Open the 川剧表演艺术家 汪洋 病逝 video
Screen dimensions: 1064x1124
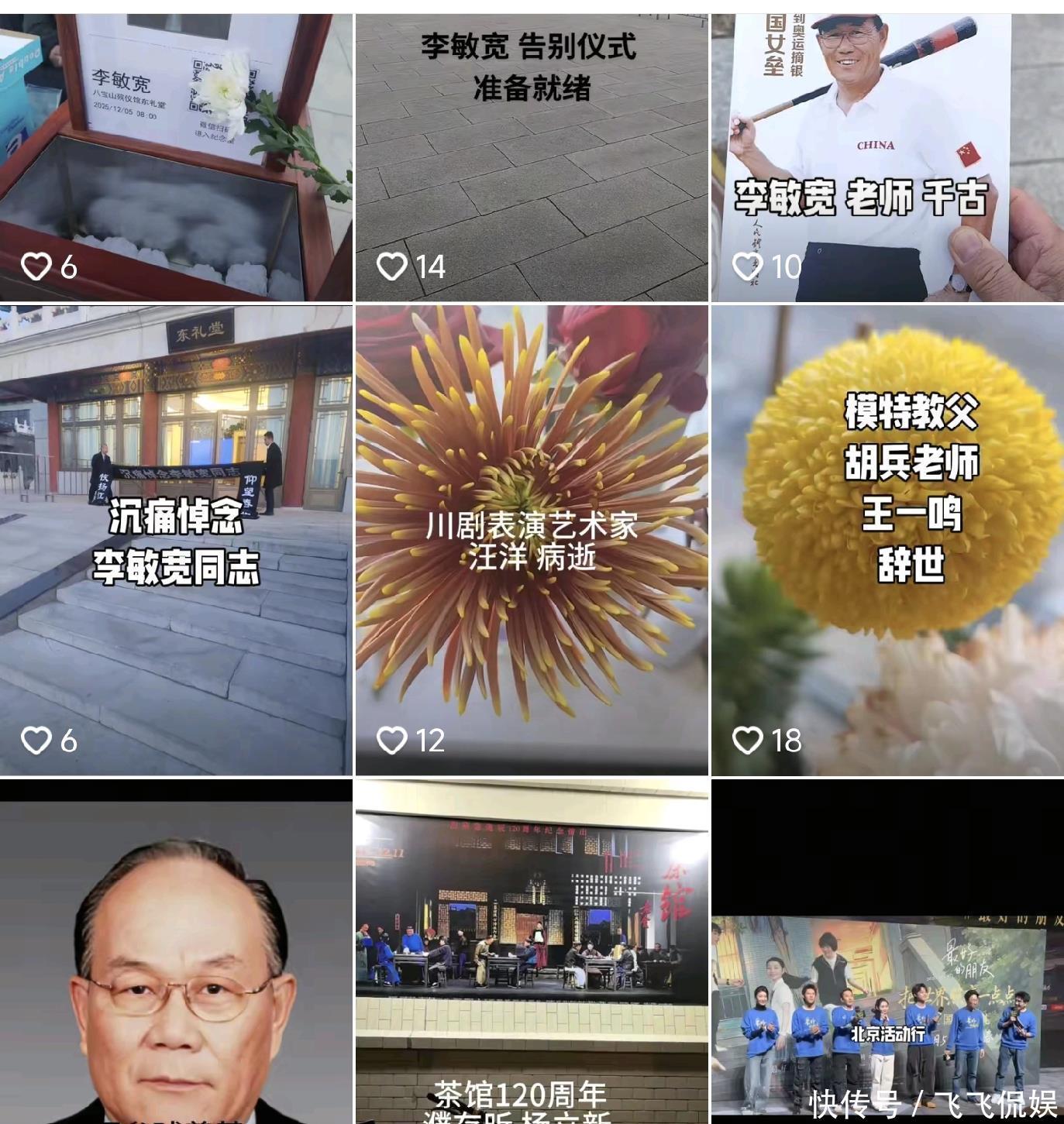click(x=532, y=540)
